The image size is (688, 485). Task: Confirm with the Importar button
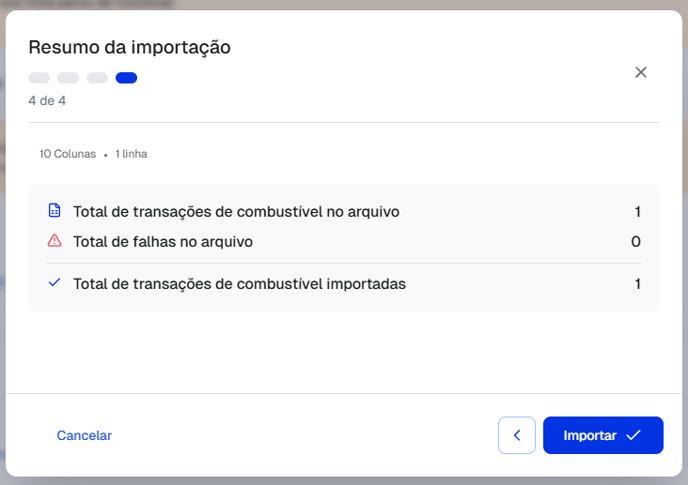tap(602, 435)
